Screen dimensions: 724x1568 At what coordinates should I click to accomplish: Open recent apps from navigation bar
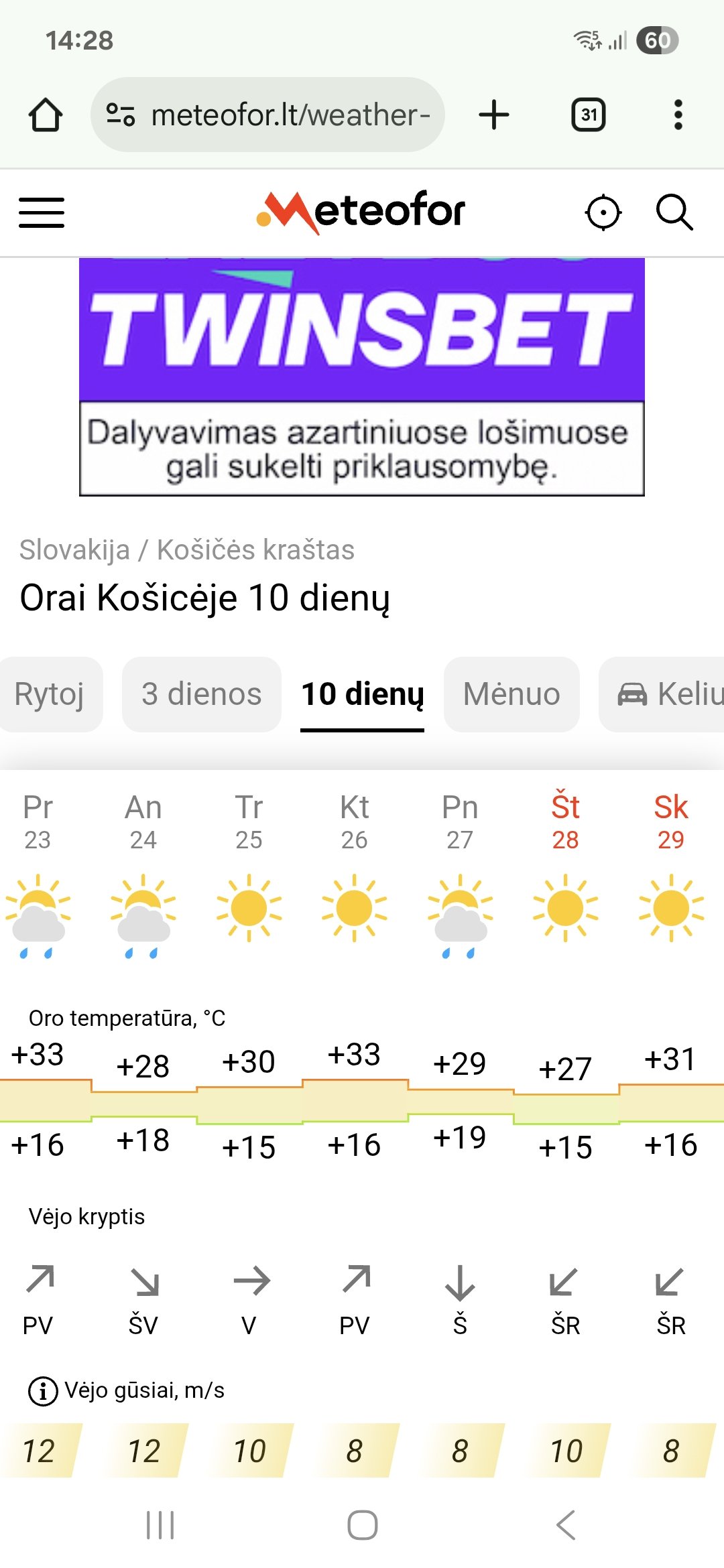(x=160, y=1525)
